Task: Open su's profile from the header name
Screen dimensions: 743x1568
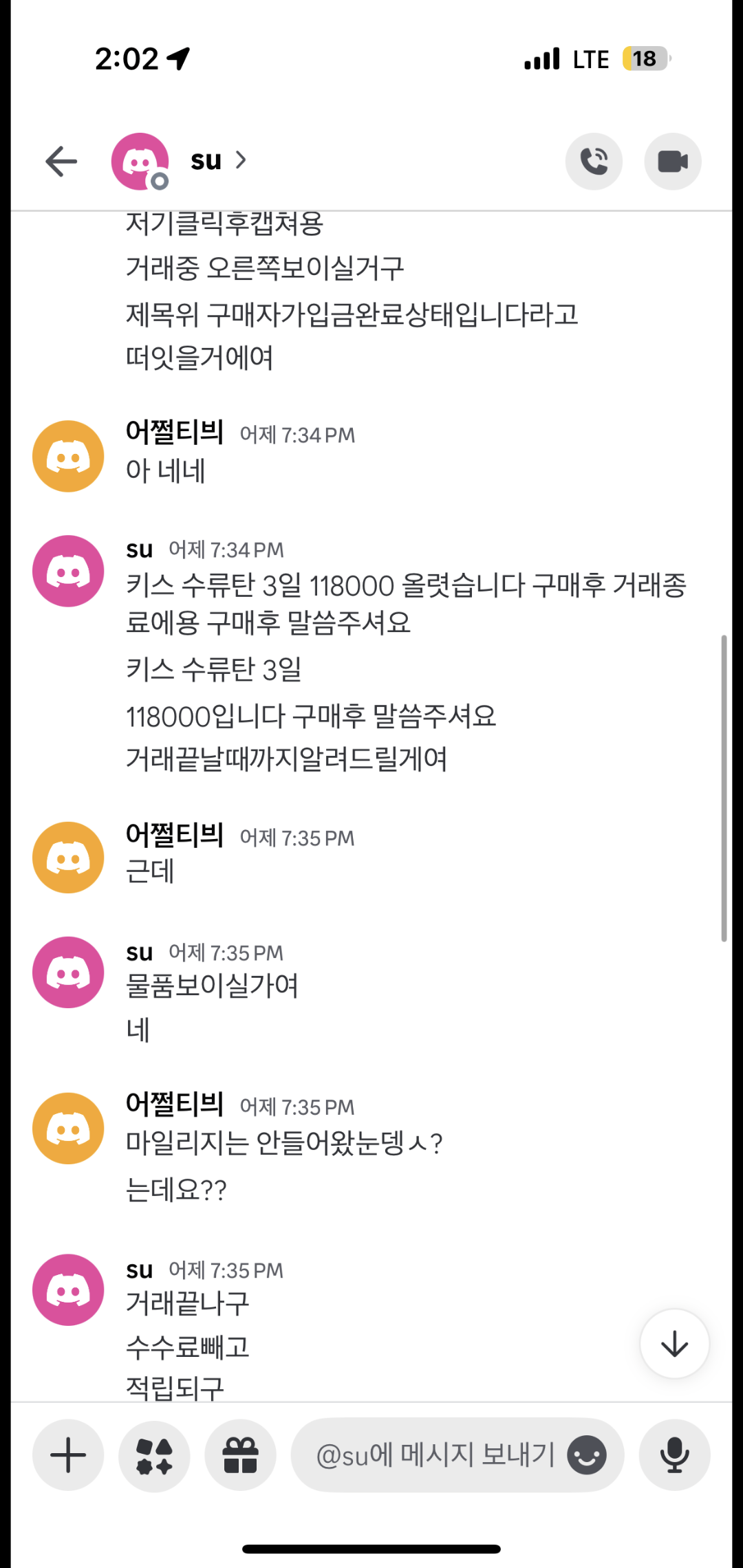Action: pos(206,160)
